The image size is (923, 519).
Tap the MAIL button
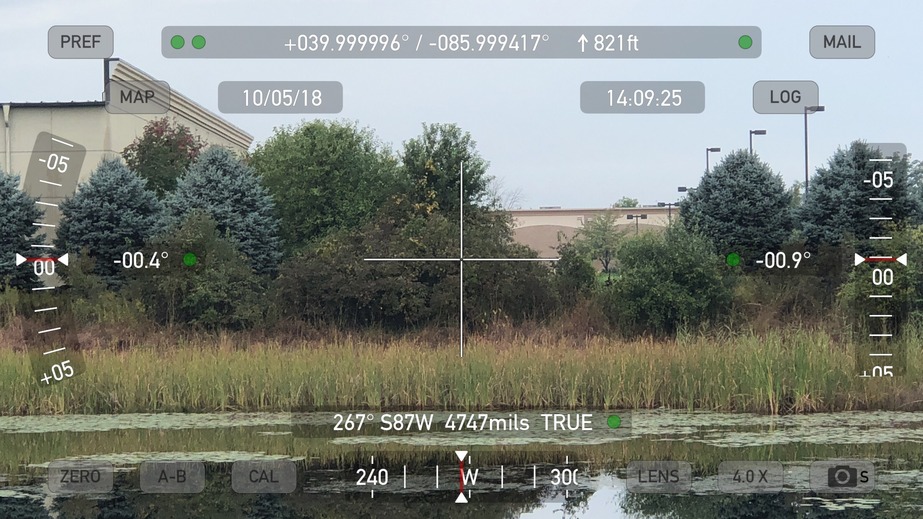tap(842, 42)
